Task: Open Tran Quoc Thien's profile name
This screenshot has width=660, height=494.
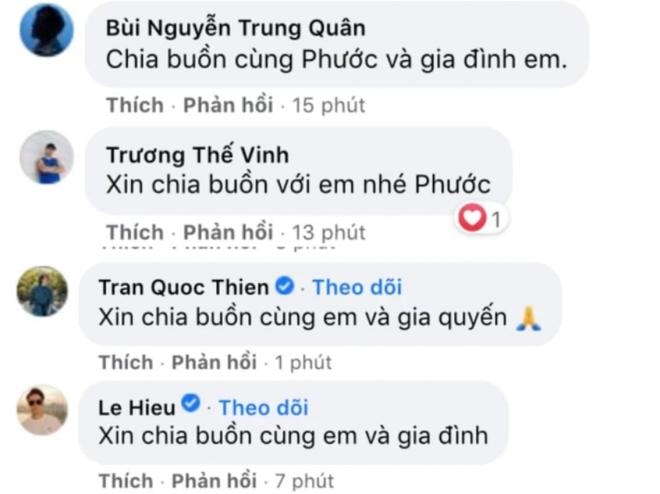Action: click(x=183, y=287)
